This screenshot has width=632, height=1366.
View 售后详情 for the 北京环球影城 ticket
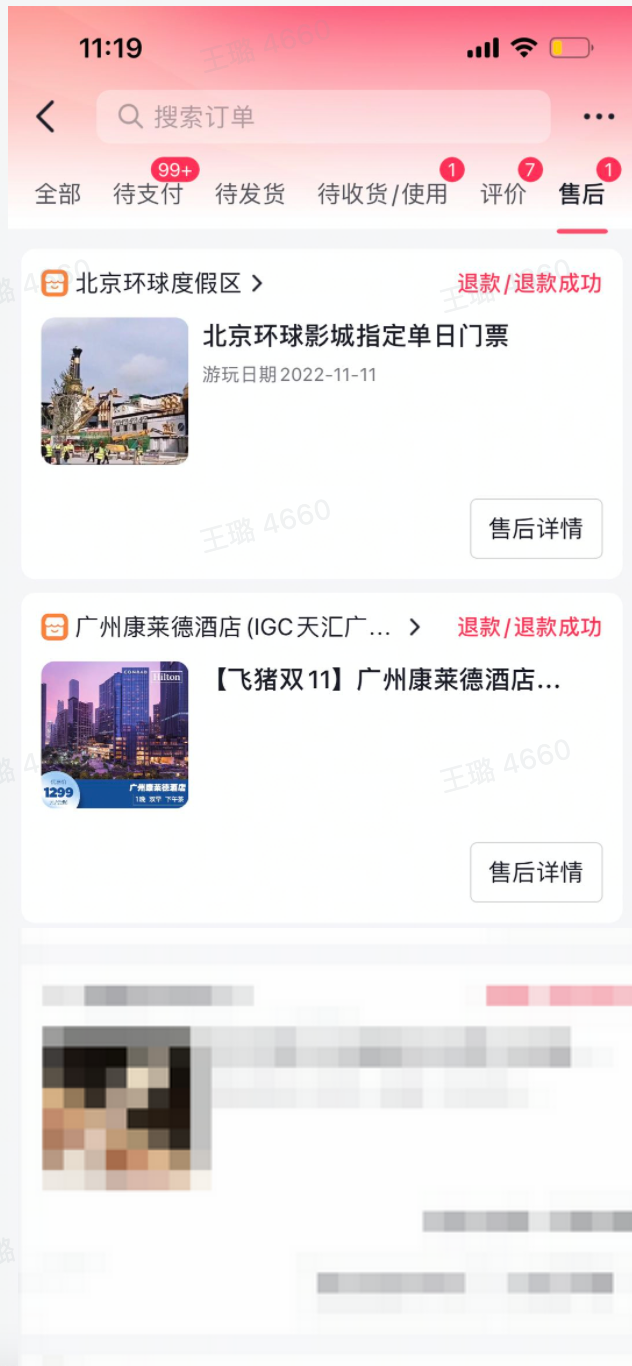click(536, 529)
